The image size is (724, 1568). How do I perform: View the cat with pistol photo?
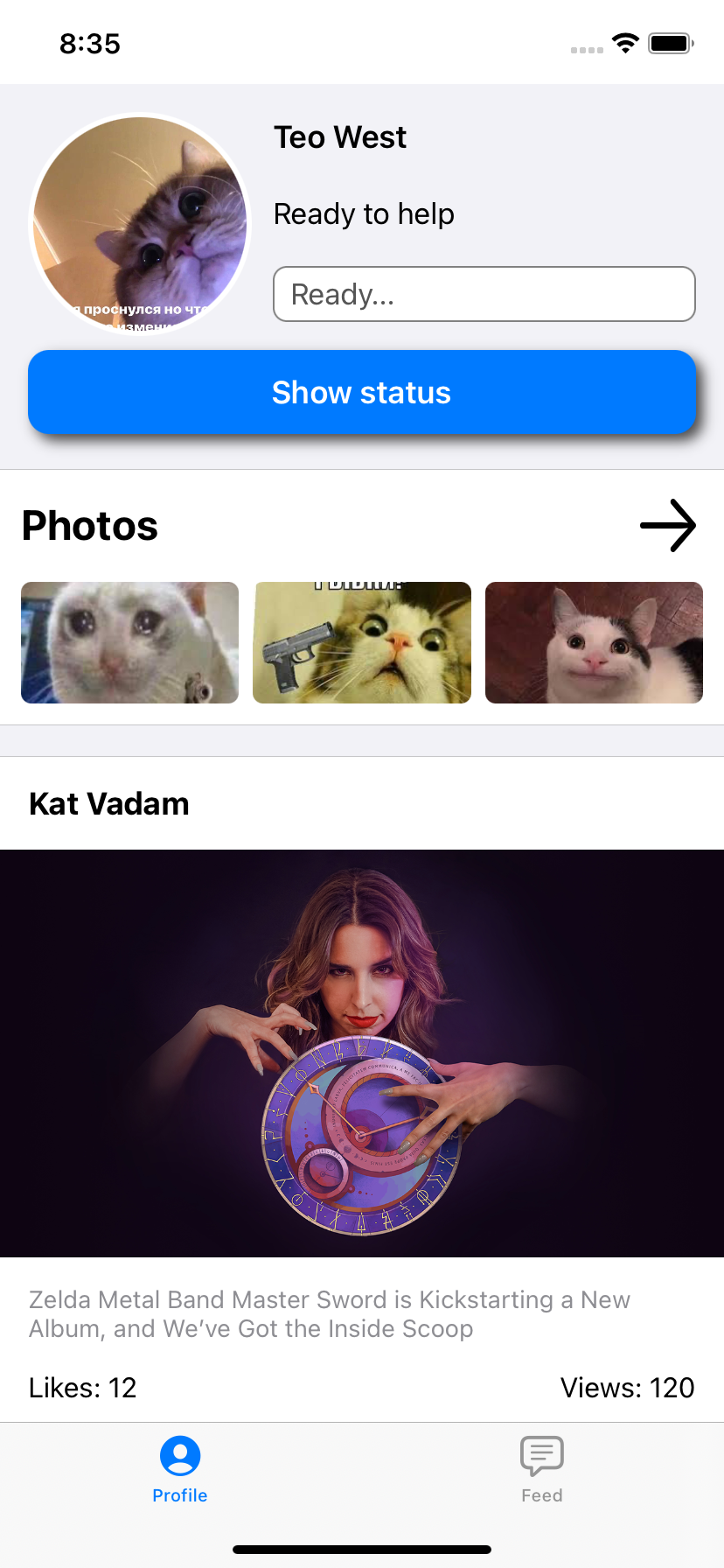(361, 642)
